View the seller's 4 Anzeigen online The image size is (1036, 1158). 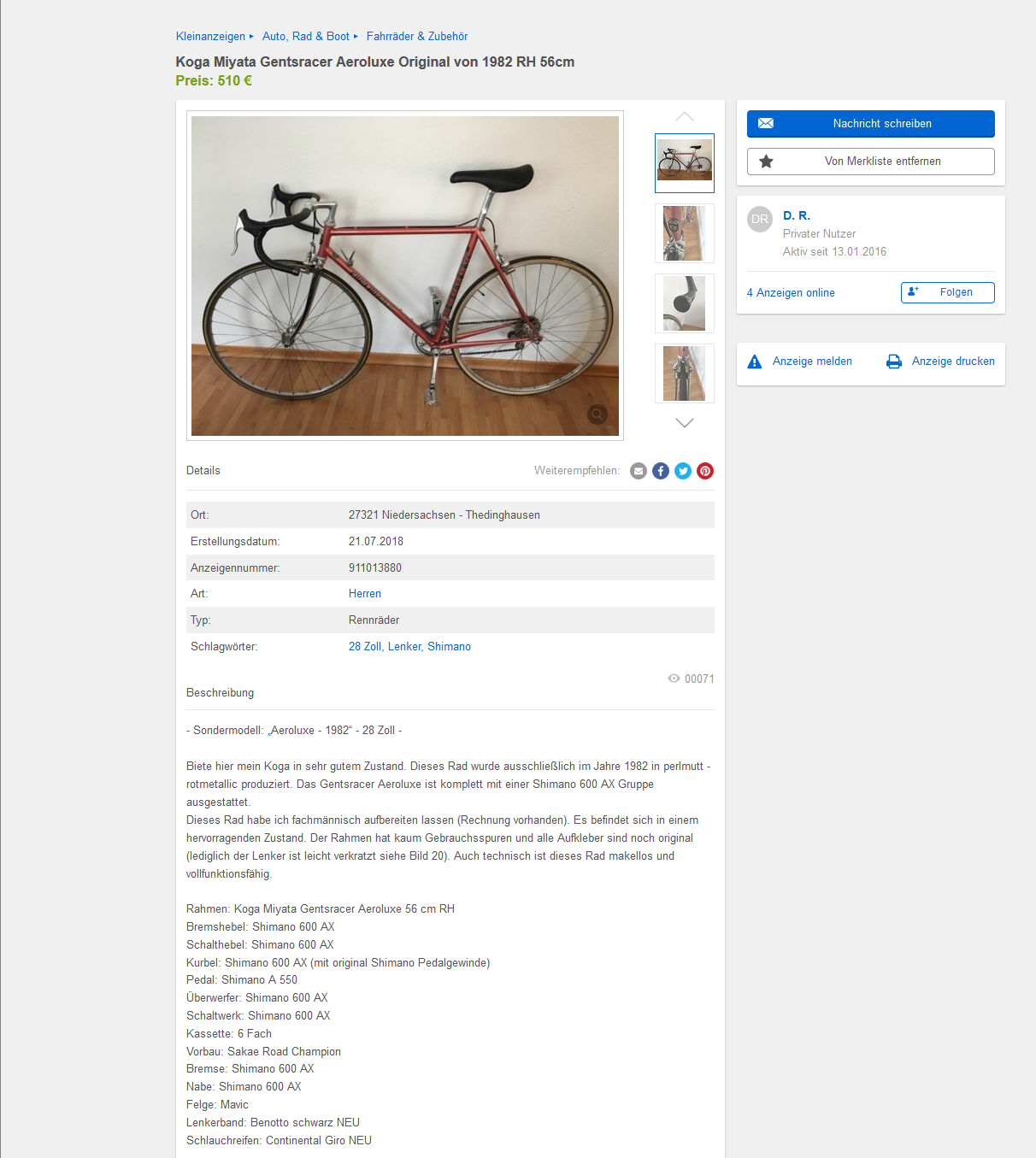pyautogui.click(x=791, y=292)
